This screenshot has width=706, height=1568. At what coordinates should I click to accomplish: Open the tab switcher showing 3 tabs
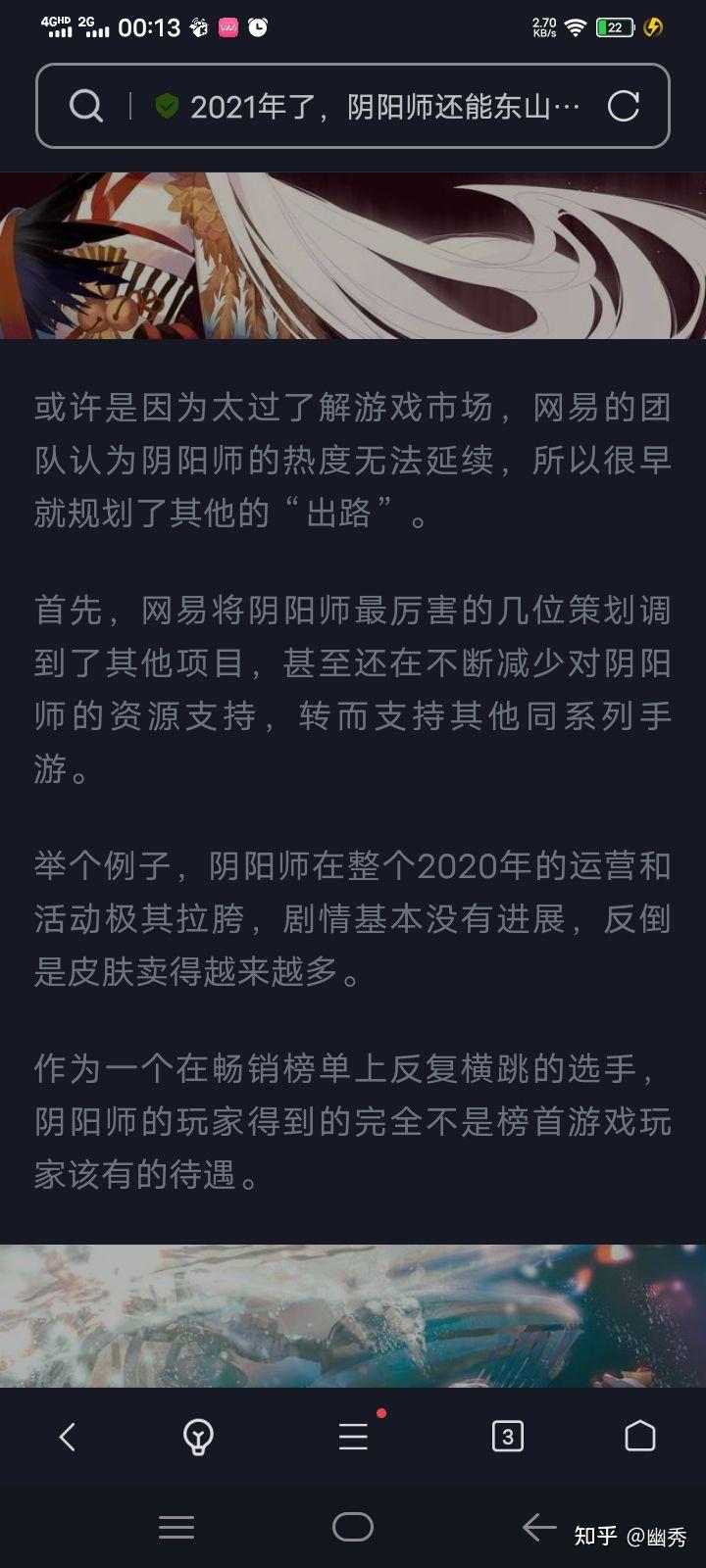point(507,1437)
